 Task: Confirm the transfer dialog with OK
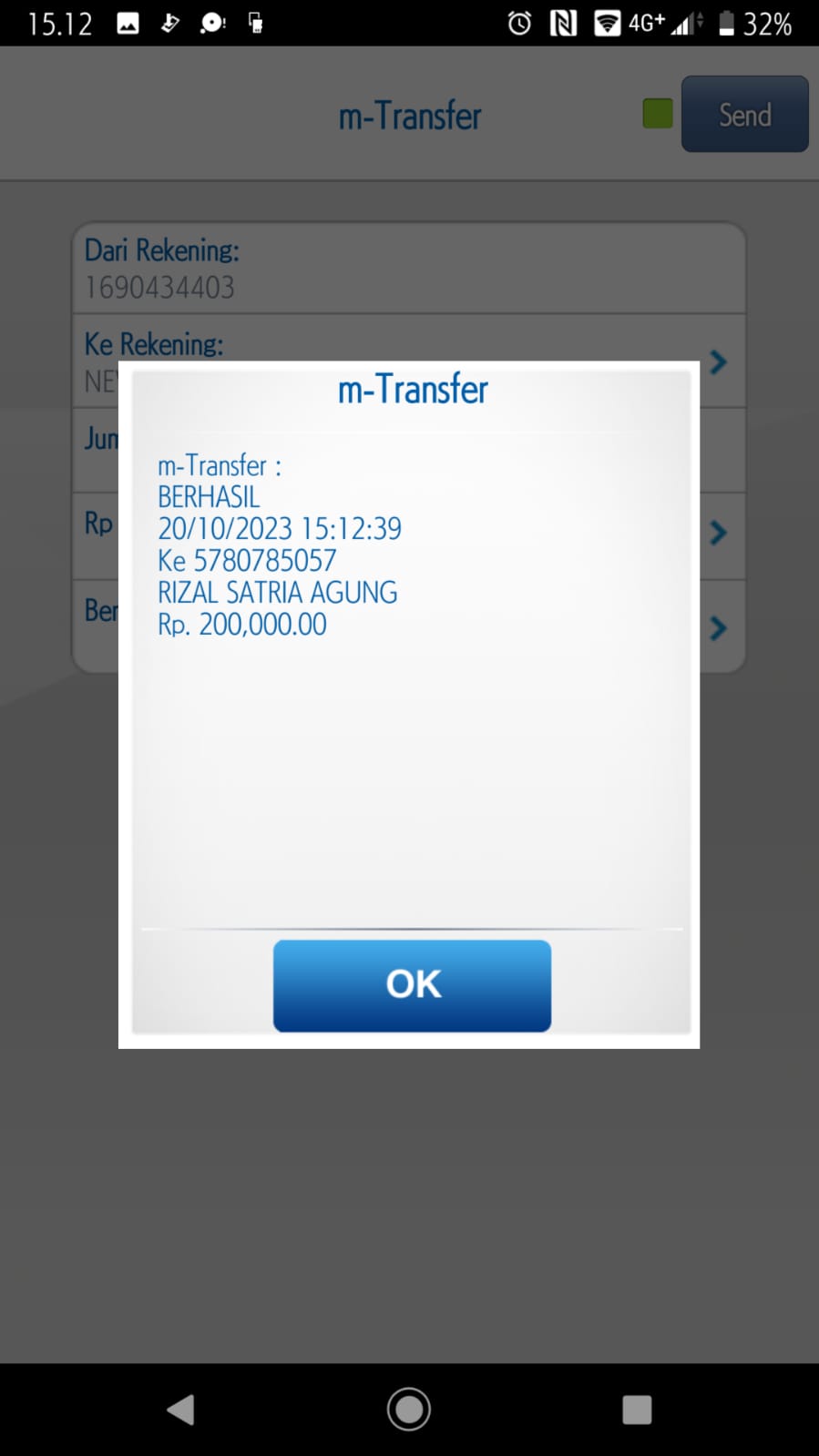pos(412,985)
